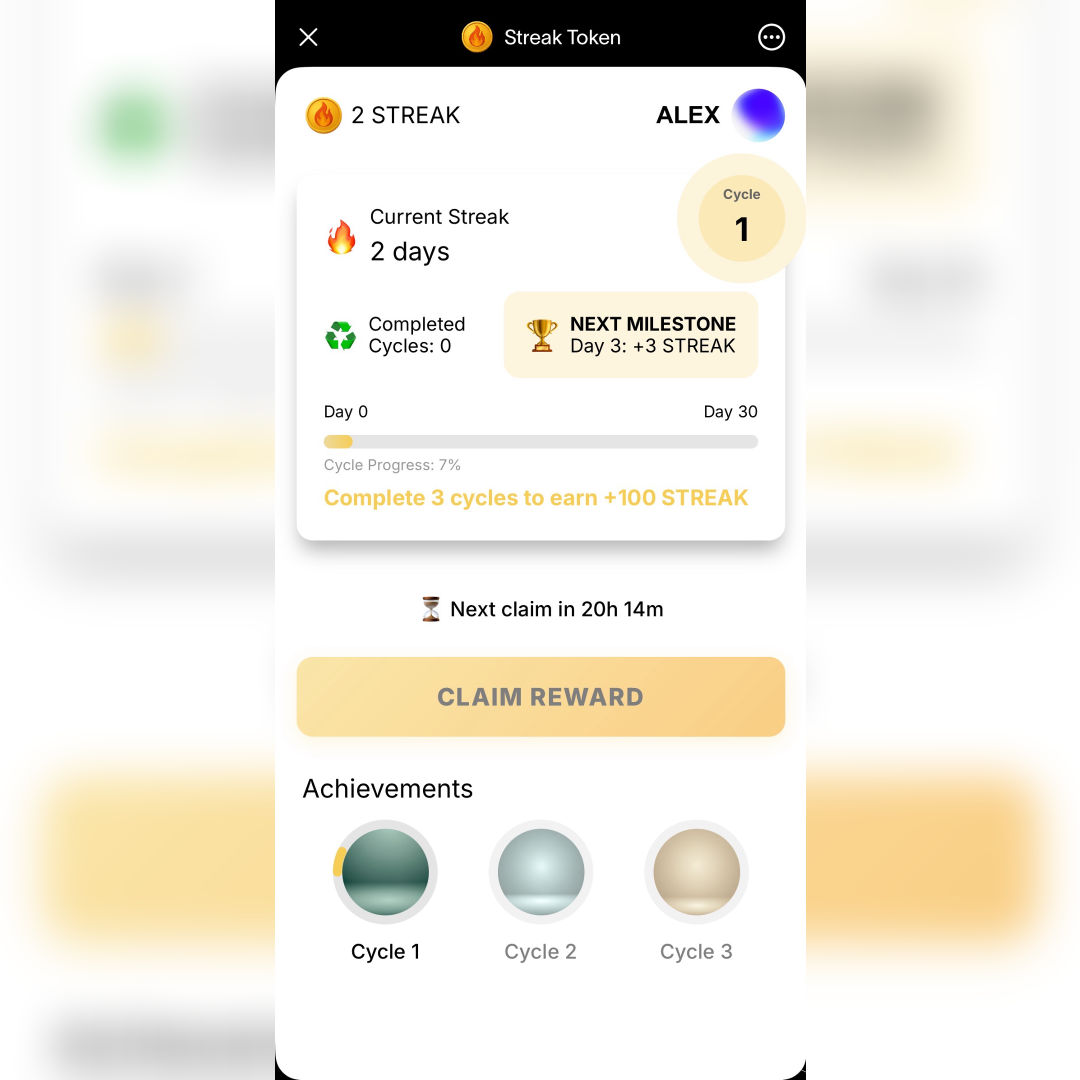Open Alex's profile avatar

click(758, 115)
